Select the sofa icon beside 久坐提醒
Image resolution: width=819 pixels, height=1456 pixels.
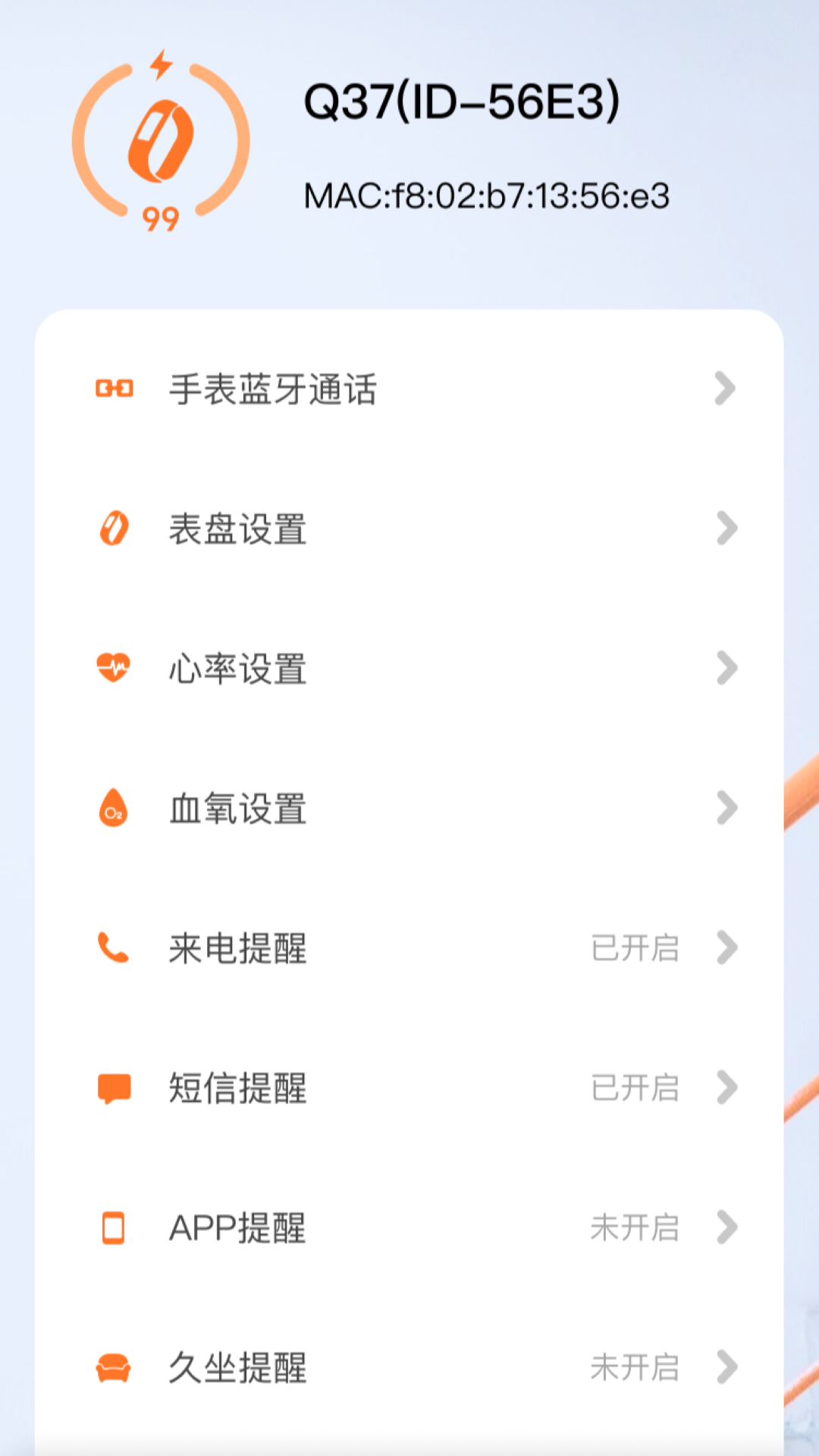[114, 1365]
